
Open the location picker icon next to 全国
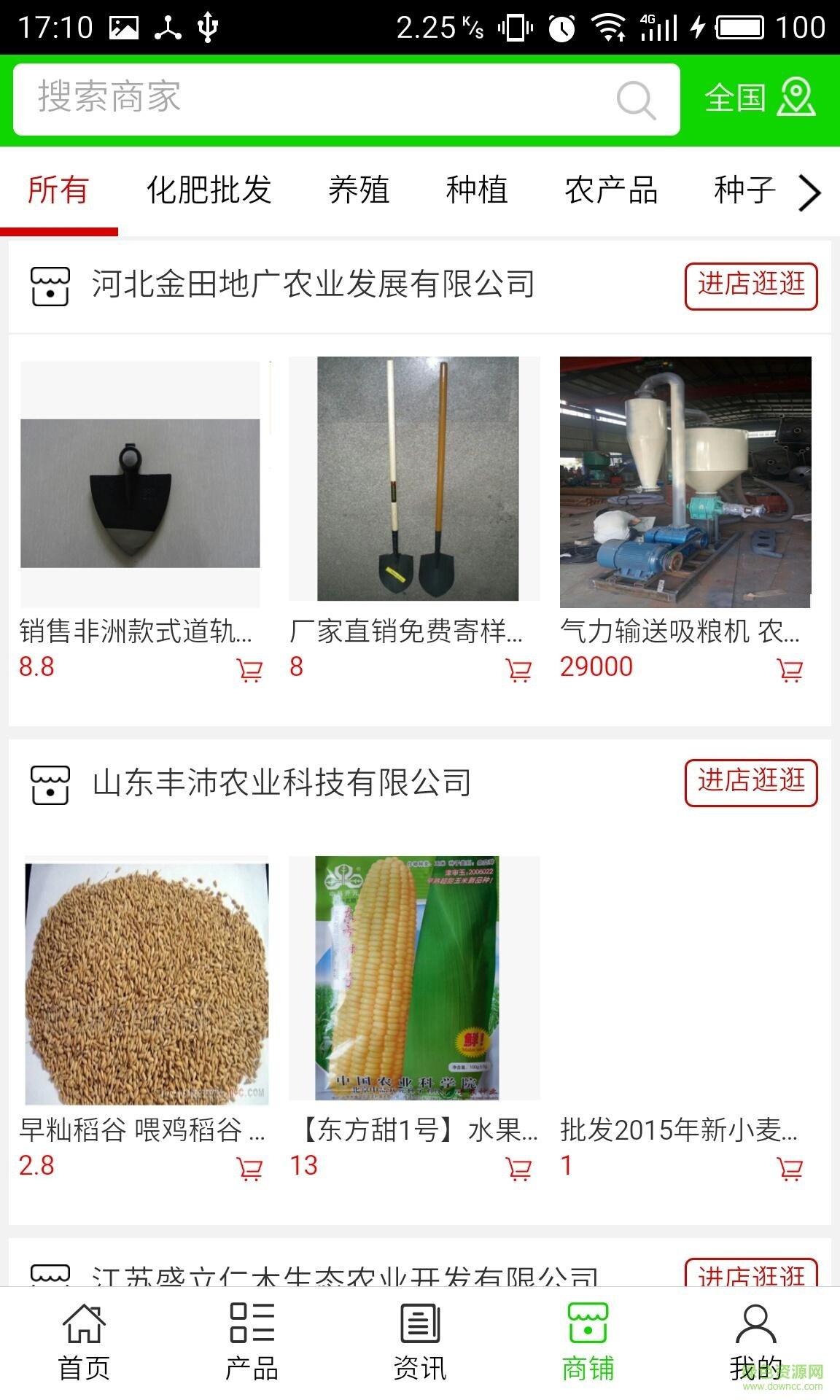point(797,98)
